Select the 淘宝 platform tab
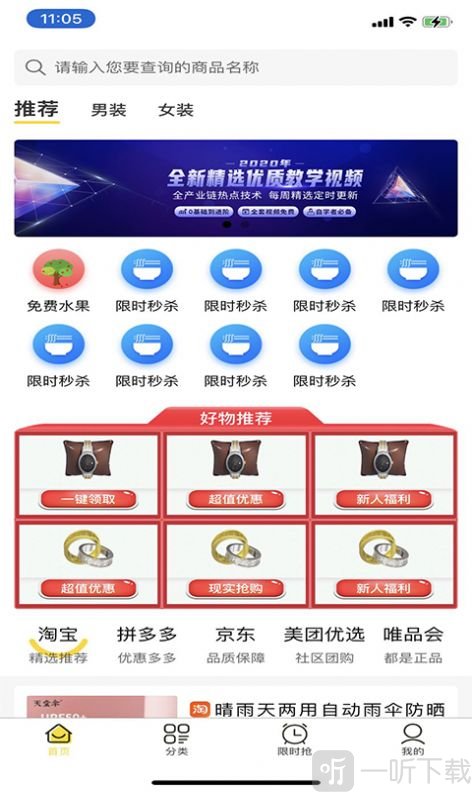The height and width of the screenshot is (792, 472). [58, 645]
